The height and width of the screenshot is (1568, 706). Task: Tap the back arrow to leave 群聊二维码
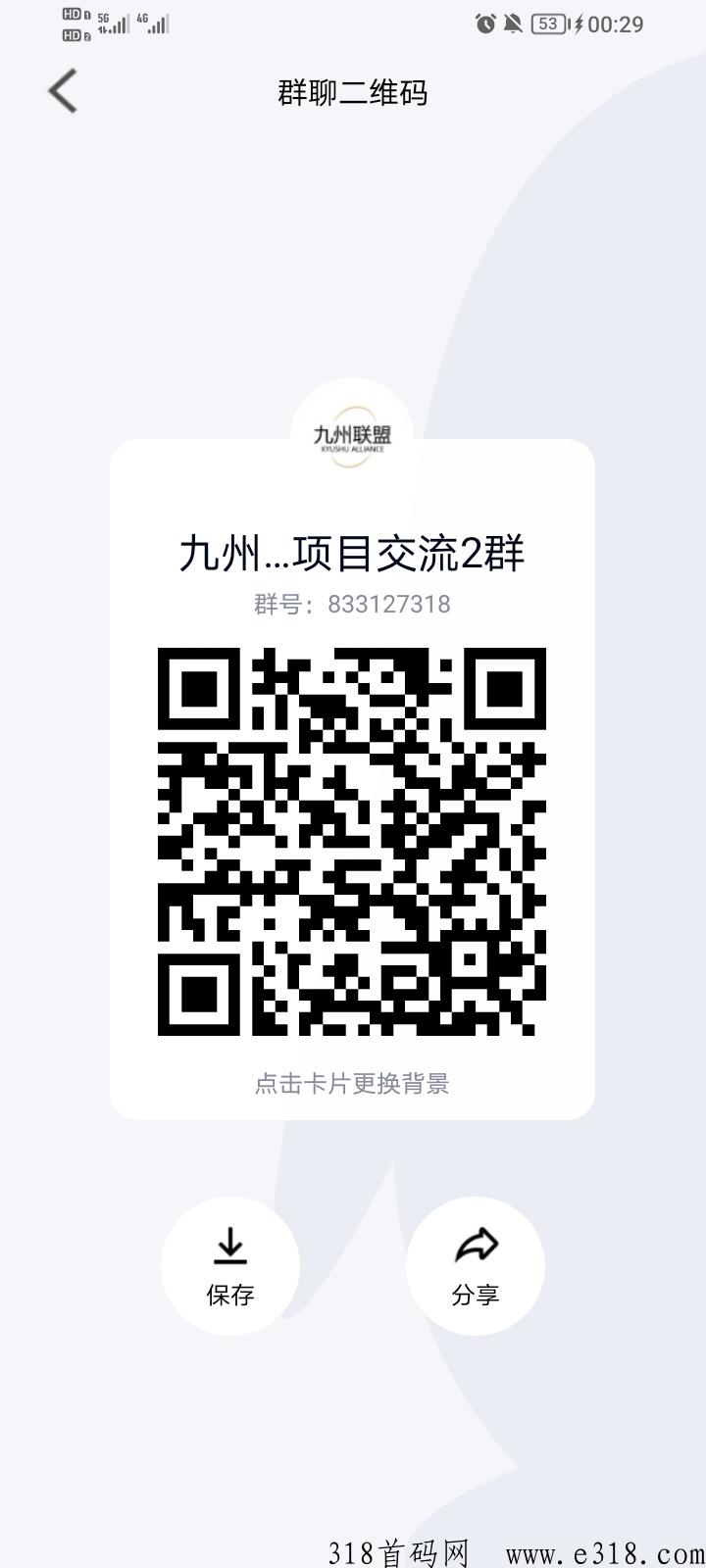[x=61, y=90]
